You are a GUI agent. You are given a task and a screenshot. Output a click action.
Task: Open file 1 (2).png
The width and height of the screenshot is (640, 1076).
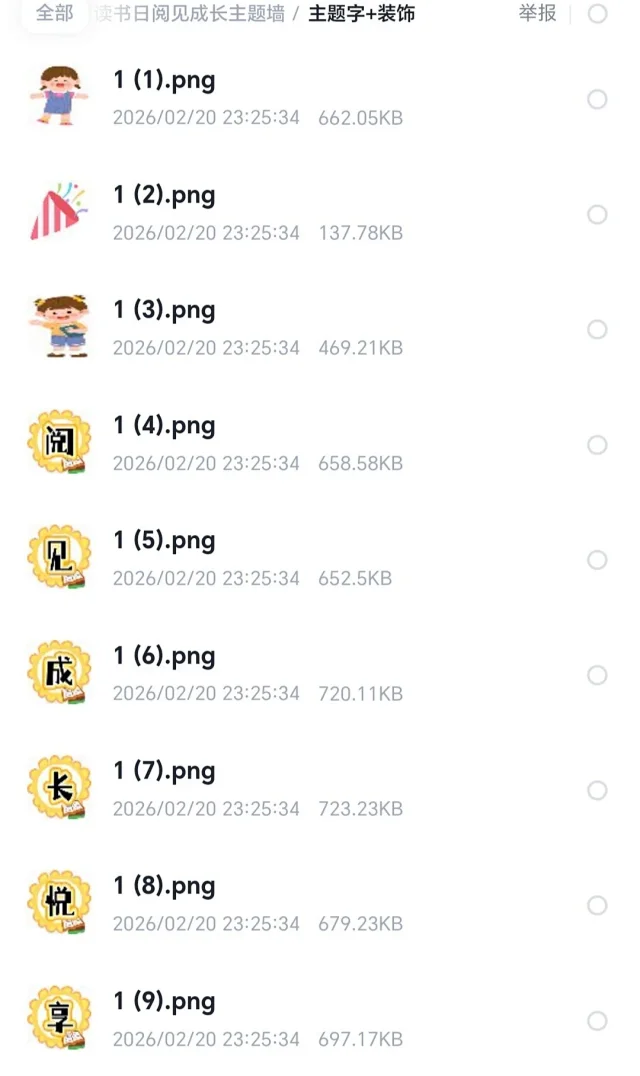[165, 196]
